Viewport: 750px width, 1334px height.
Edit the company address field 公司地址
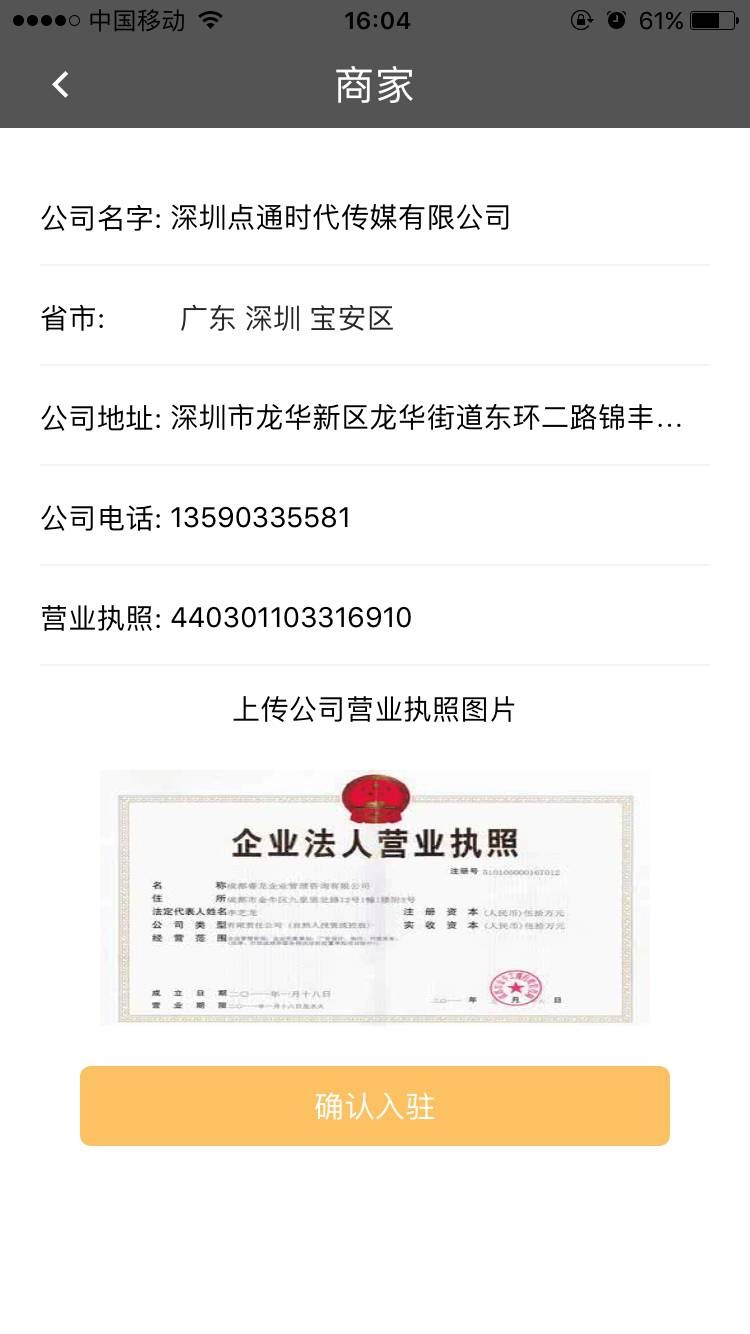point(426,418)
